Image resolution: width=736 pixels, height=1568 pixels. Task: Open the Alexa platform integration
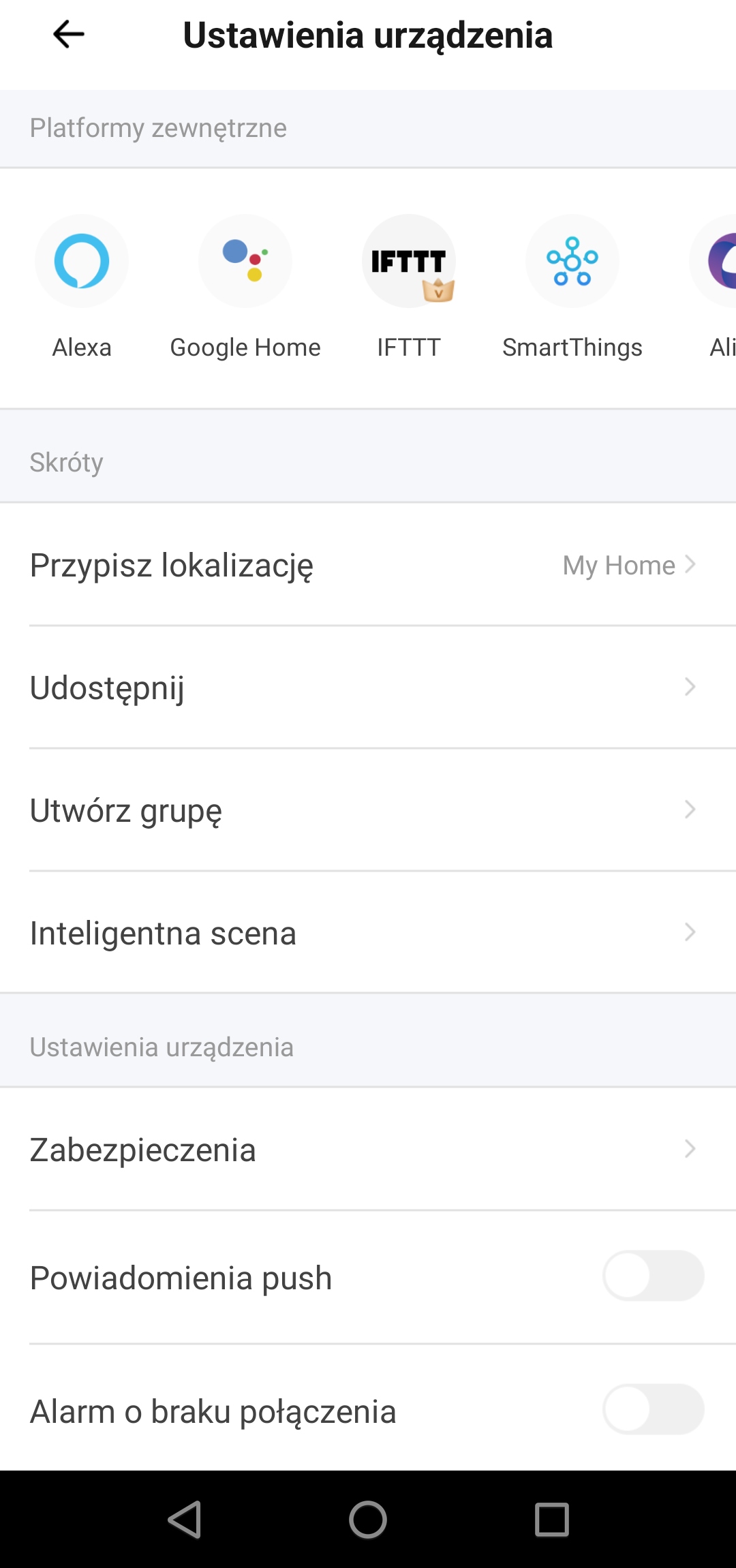[82, 262]
